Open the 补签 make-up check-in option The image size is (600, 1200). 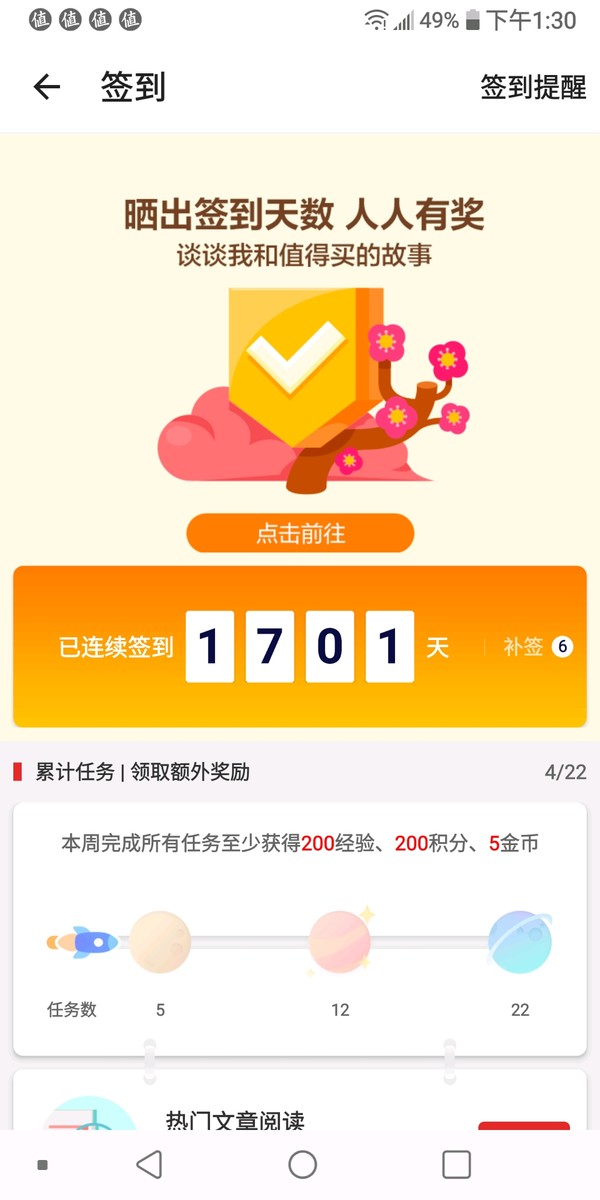[x=537, y=647]
